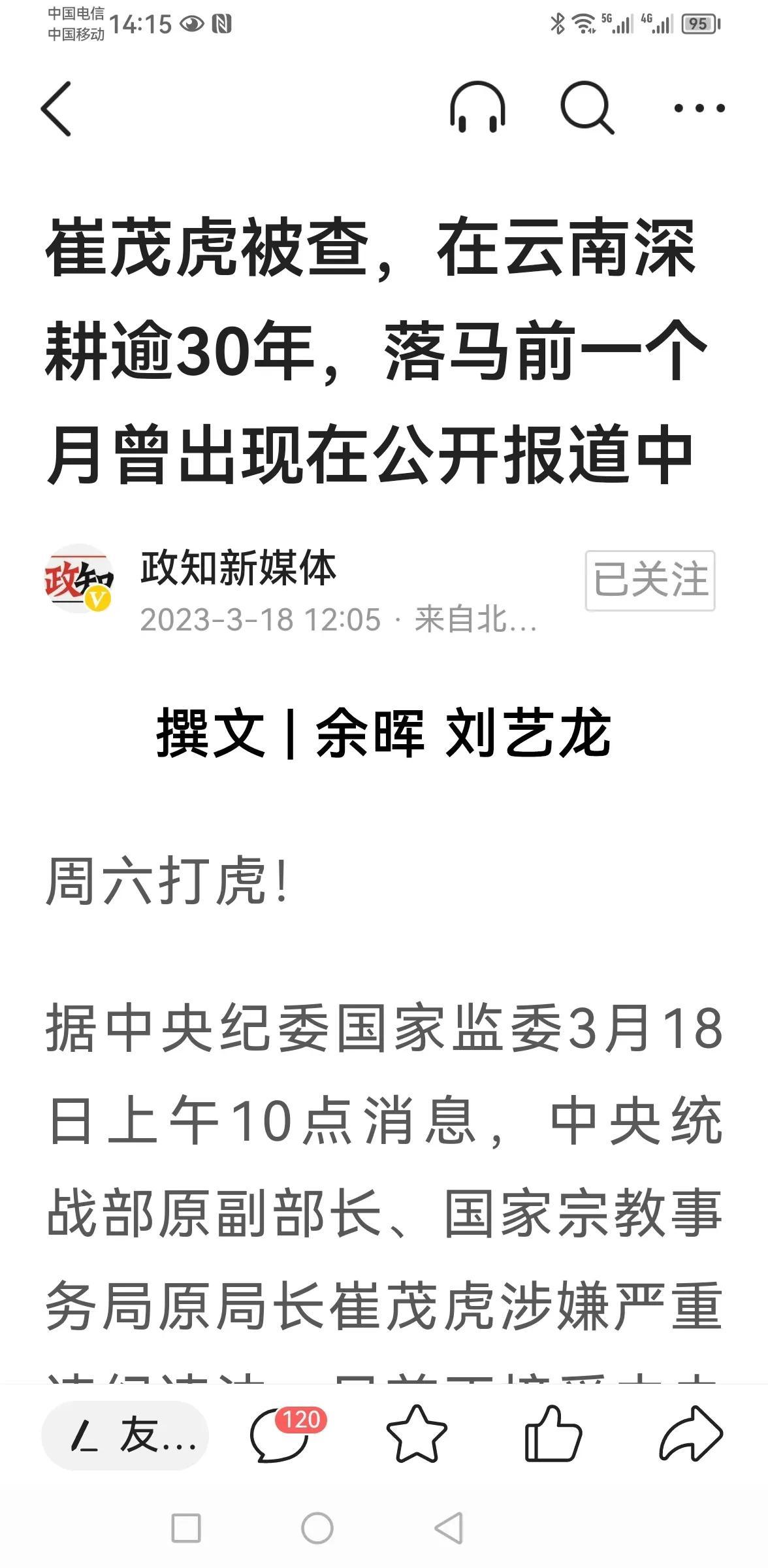Open the three-dot overflow menu
768x1568 pixels.
pyautogui.click(x=699, y=108)
